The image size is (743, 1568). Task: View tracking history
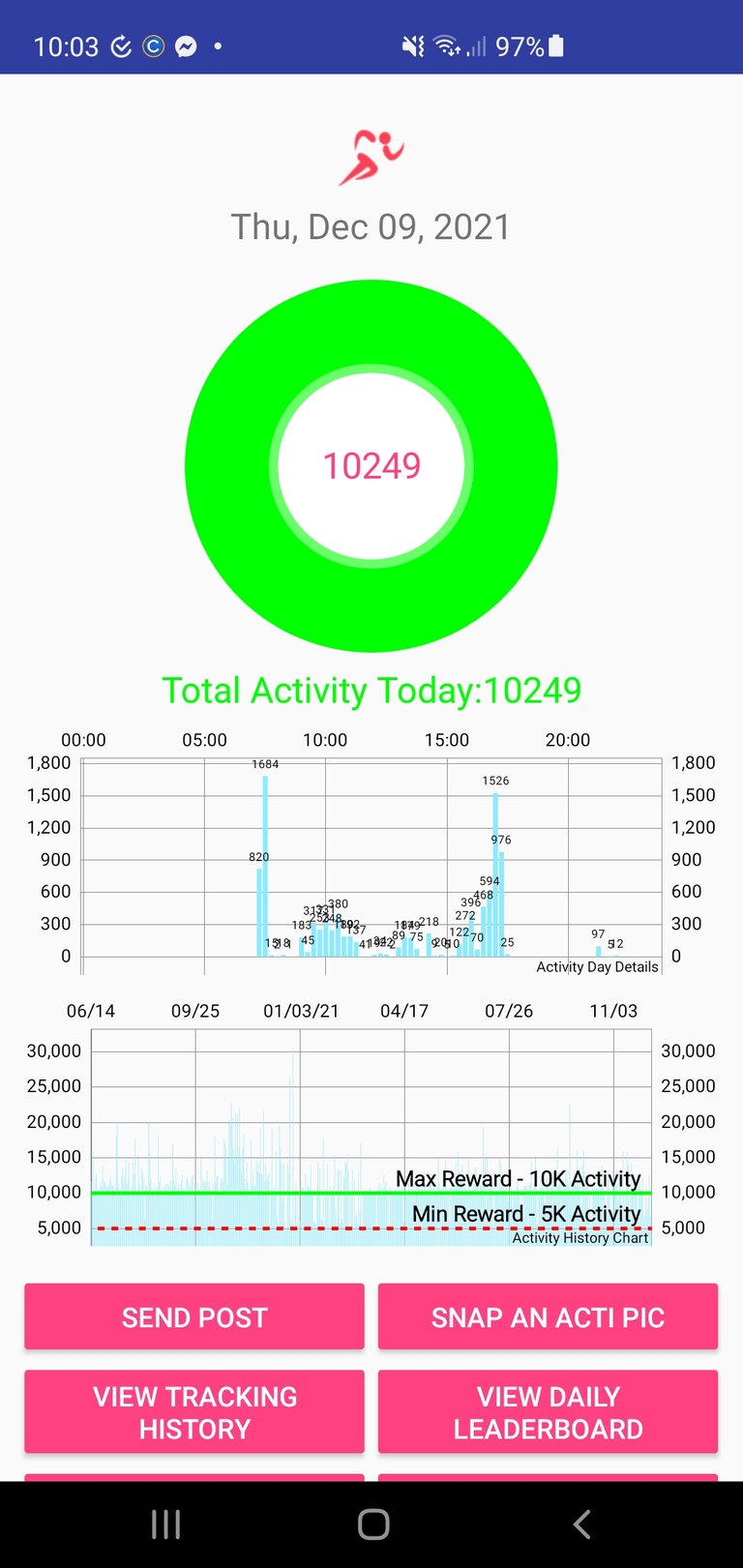click(194, 1411)
